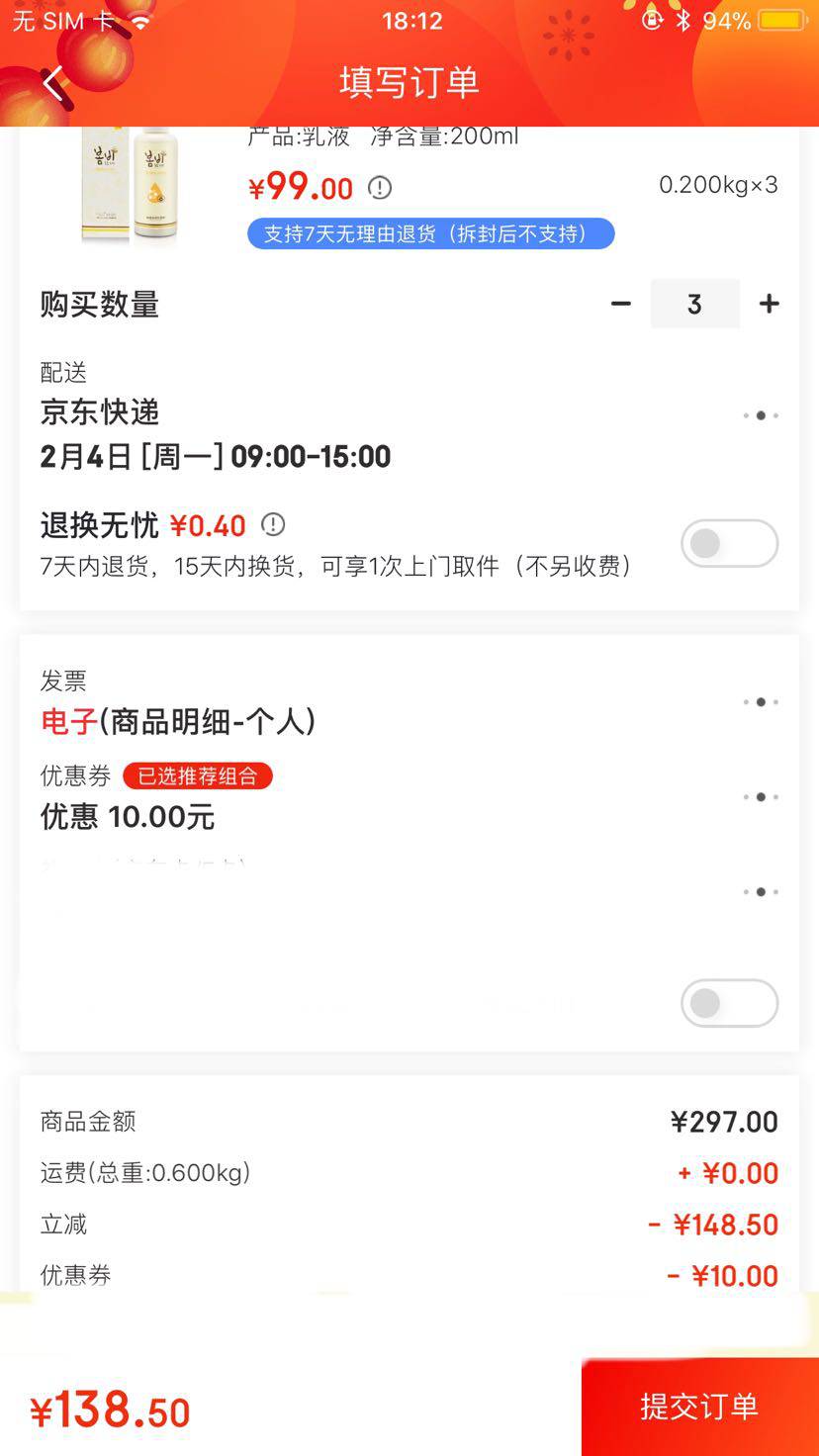Enable the 退换无忧 service switch
This screenshot has width=819, height=1456.
point(729,543)
